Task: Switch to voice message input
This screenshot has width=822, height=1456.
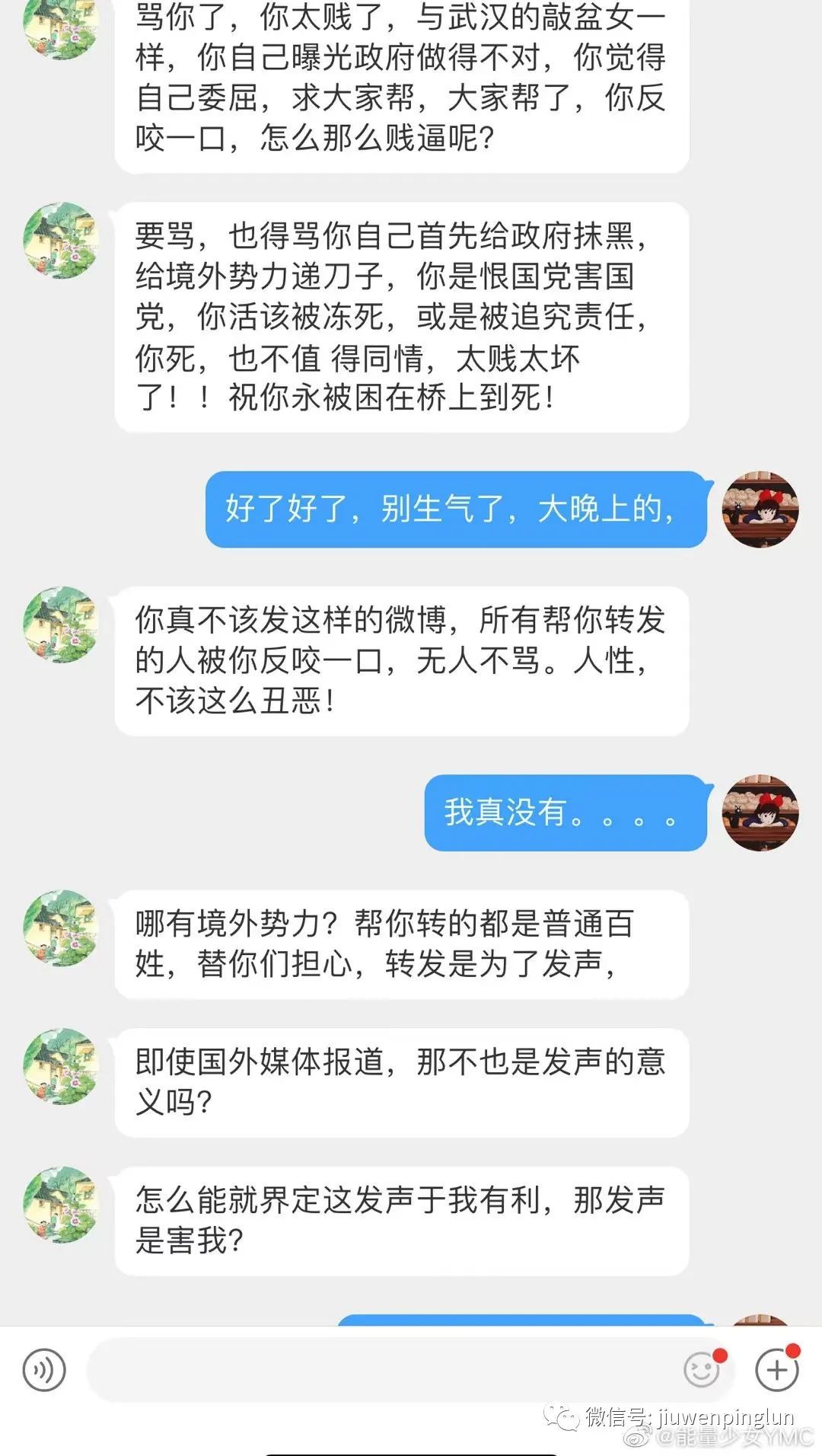Action: 44,1369
